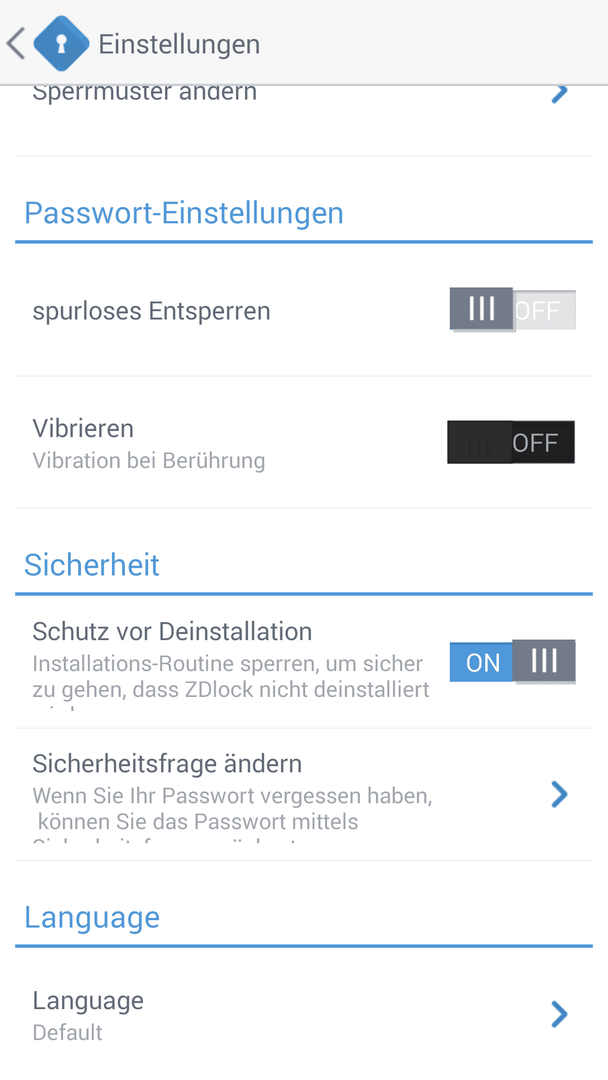Open the Language setting row
The width and height of the screenshot is (608, 1080).
pyautogui.click(x=304, y=1015)
